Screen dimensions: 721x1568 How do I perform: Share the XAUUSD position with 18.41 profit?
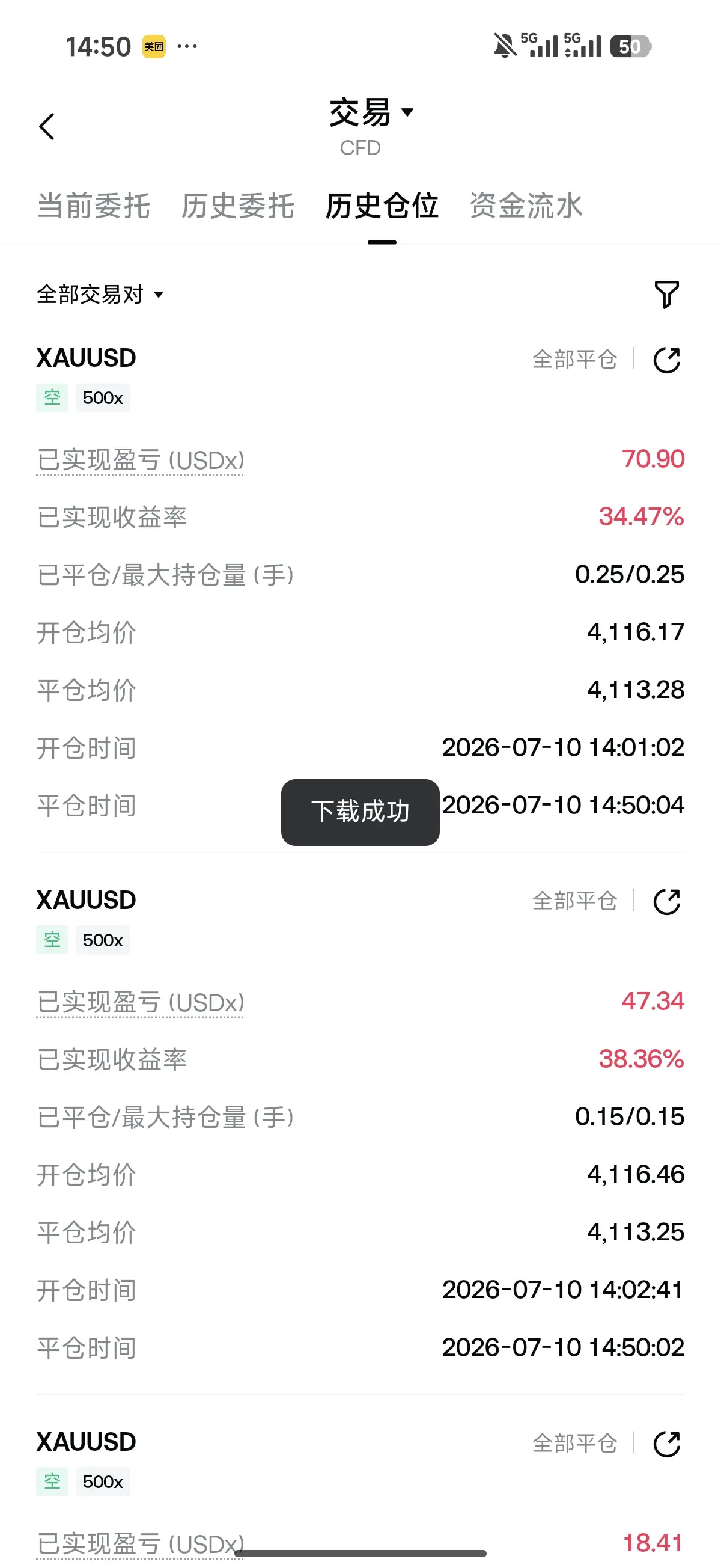667,1443
